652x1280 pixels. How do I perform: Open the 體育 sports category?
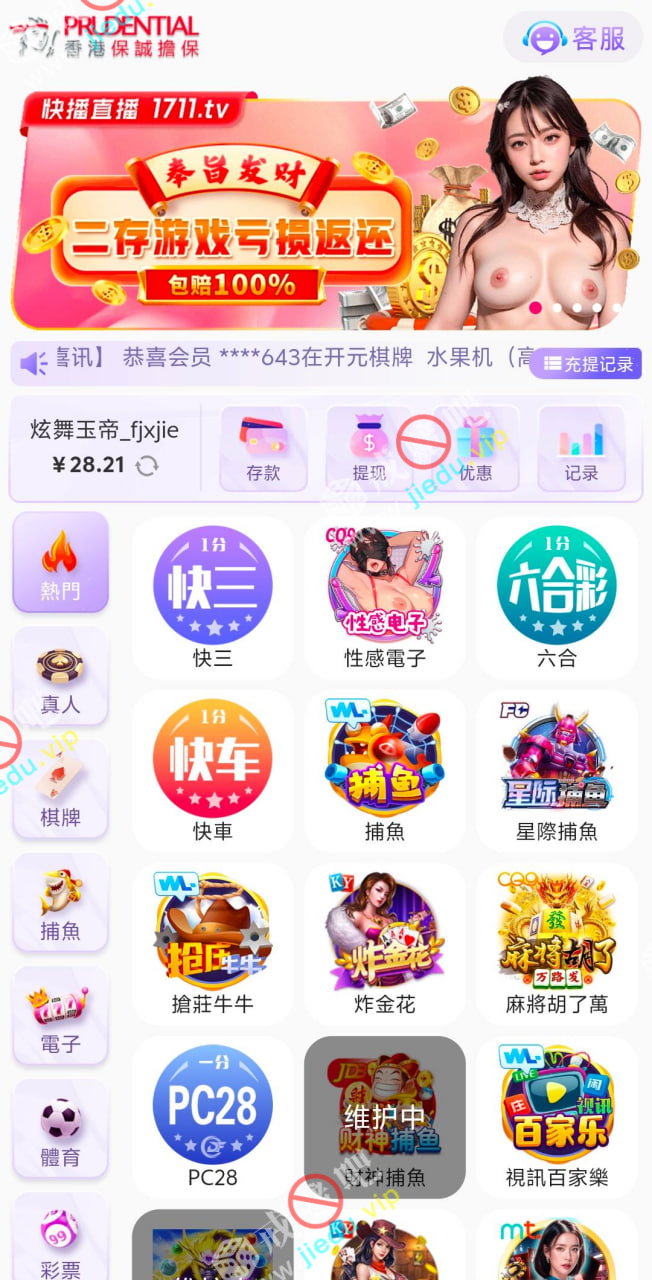(x=60, y=1130)
